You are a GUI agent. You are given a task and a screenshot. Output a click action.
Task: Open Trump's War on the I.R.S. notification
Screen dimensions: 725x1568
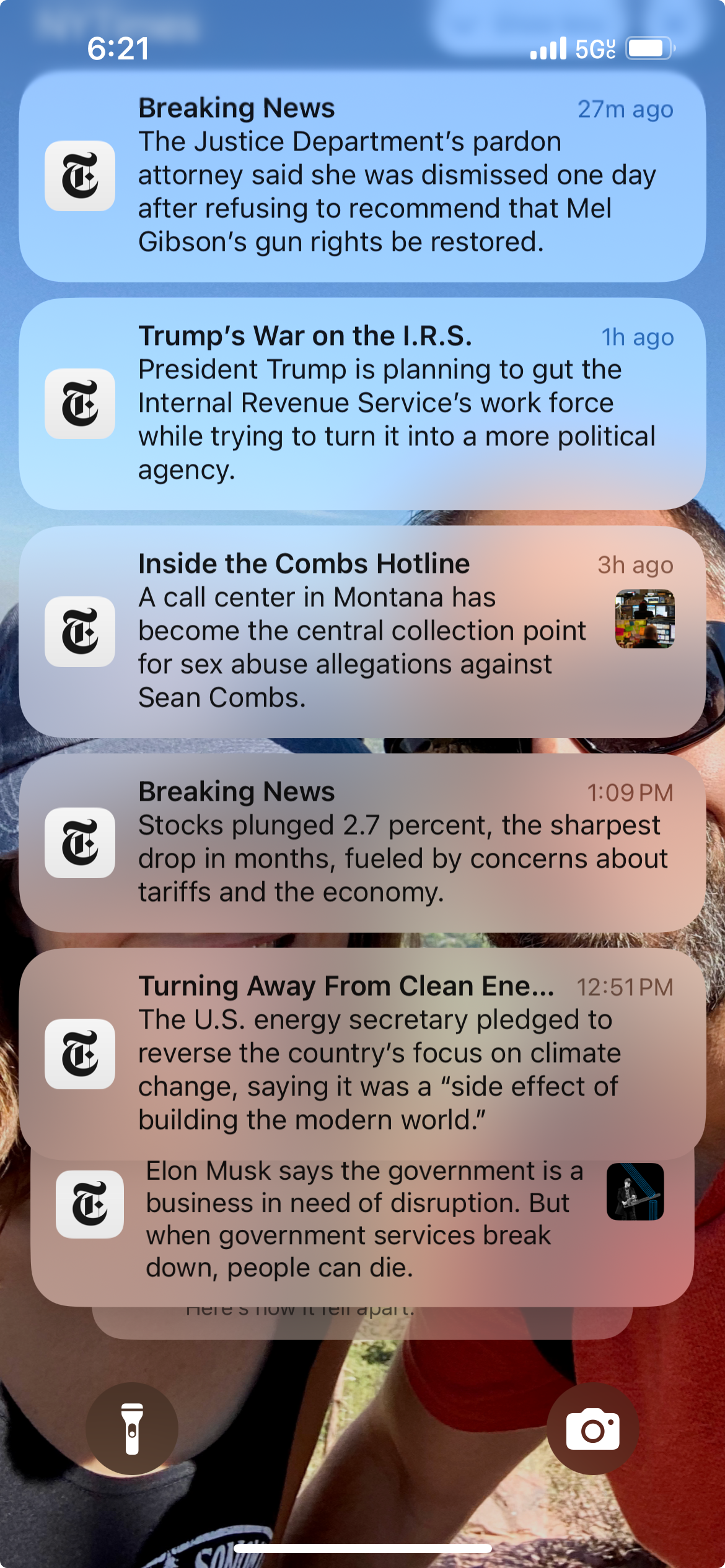click(362, 404)
